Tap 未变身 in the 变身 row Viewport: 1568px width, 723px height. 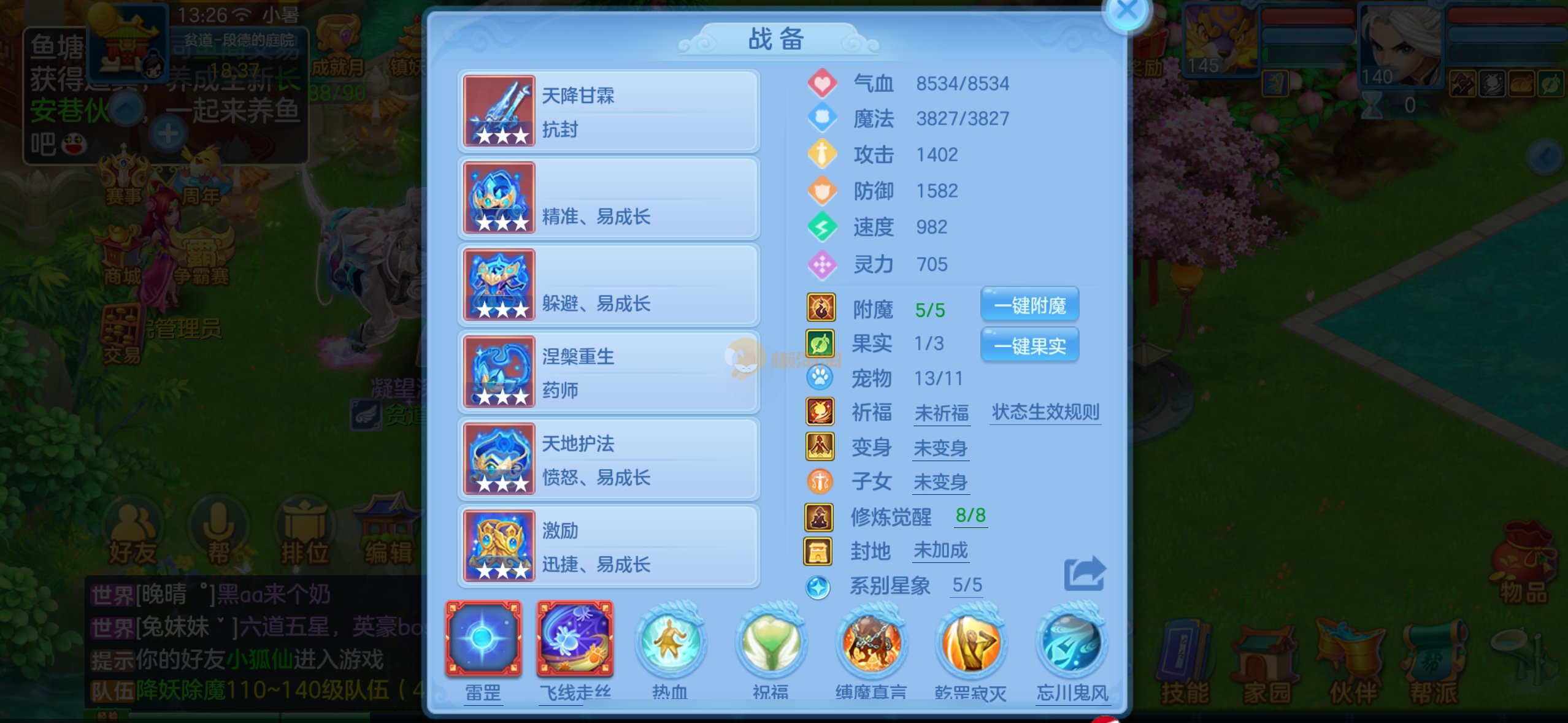point(940,448)
